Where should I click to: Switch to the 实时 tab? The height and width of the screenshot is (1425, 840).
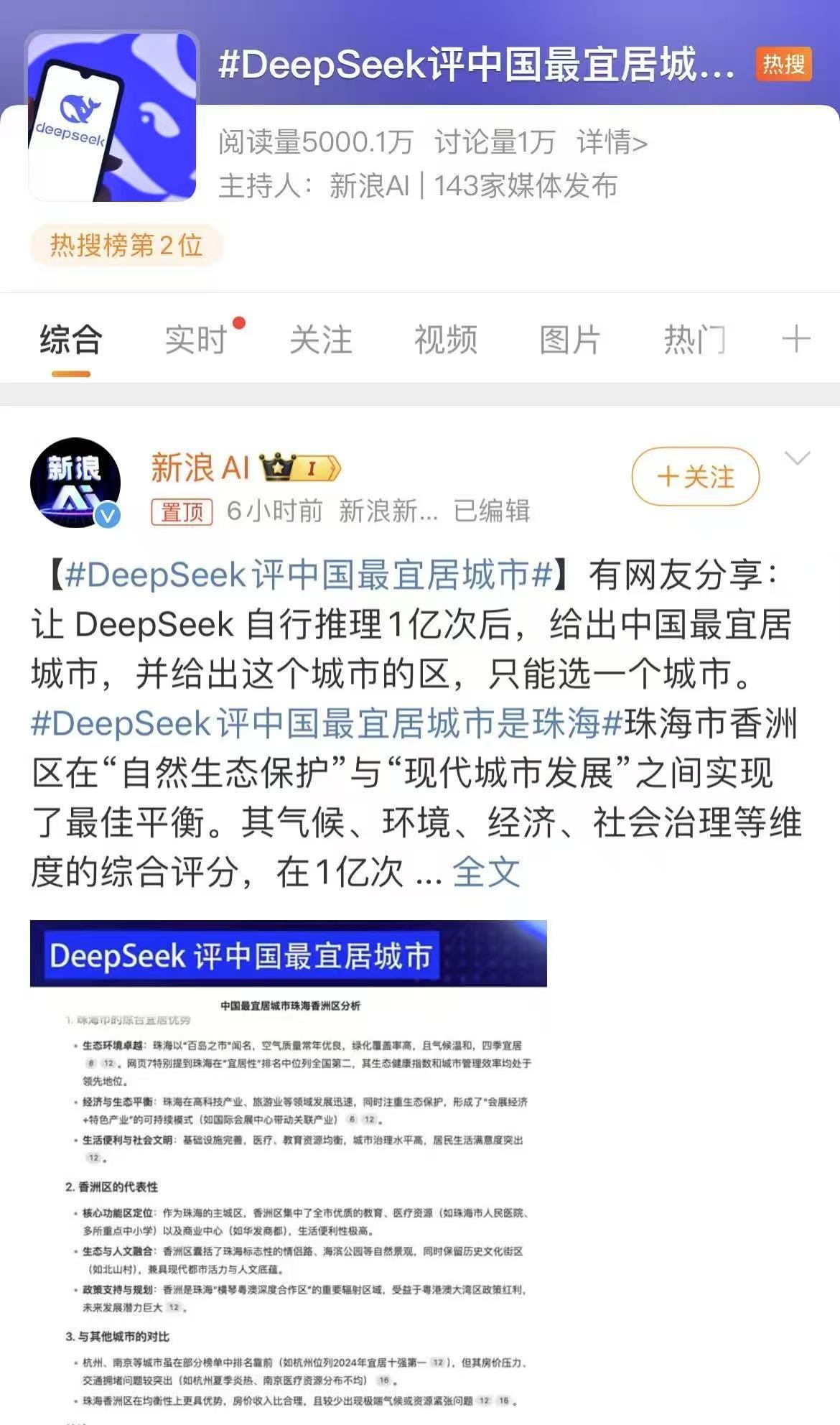tap(196, 340)
